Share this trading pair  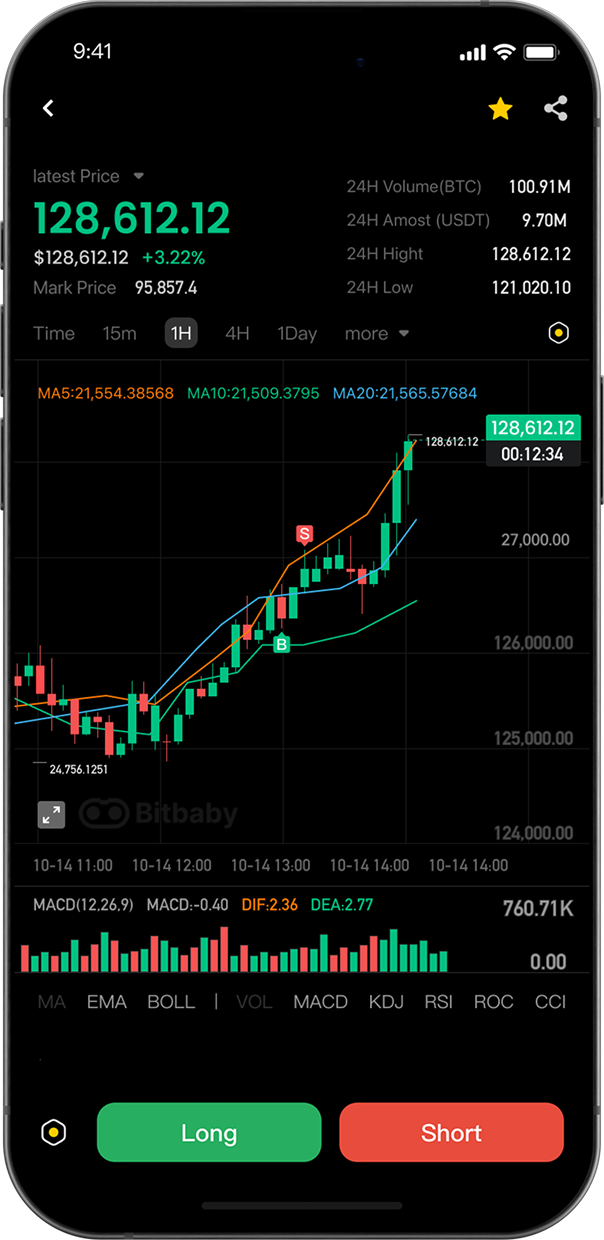(555, 109)
